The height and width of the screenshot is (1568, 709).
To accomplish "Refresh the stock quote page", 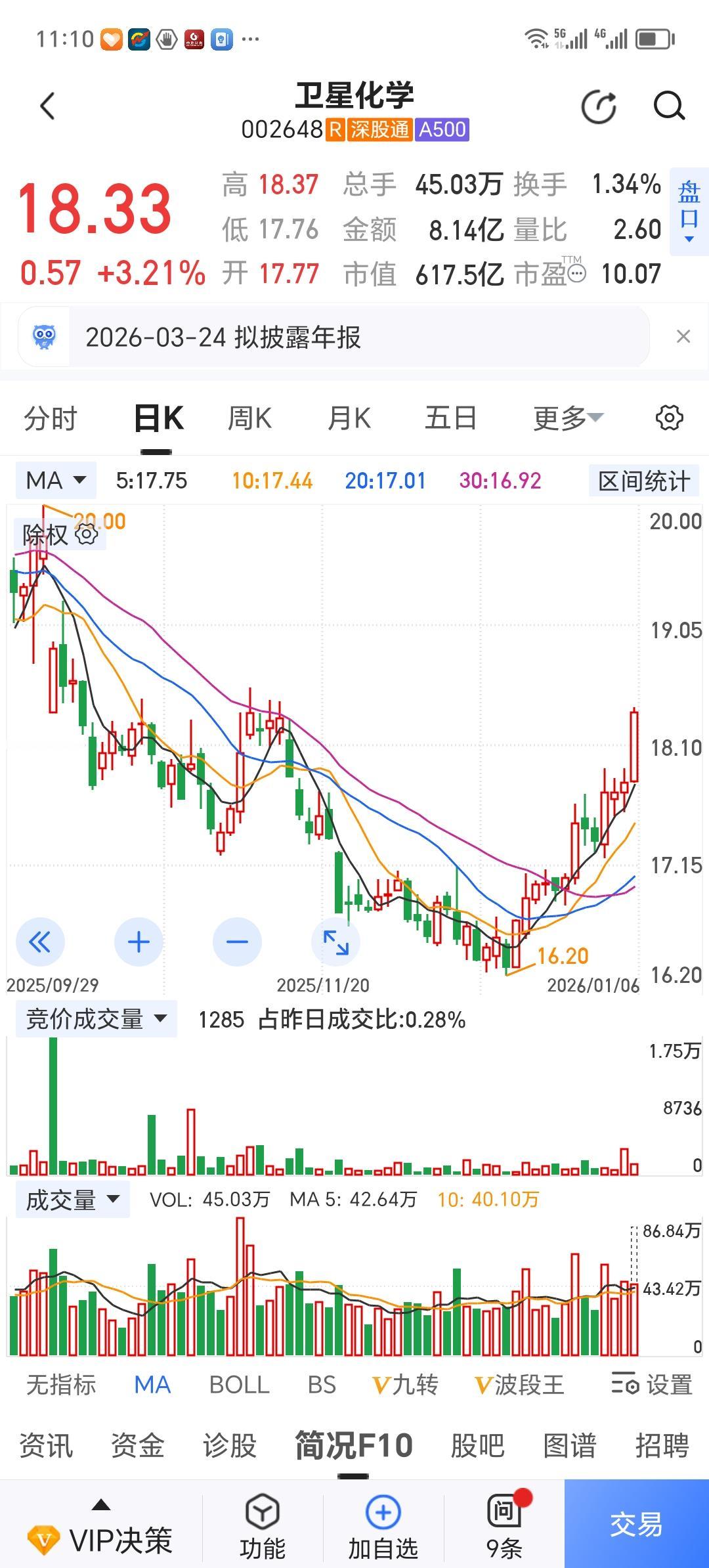I will click(x=598, y=105).
